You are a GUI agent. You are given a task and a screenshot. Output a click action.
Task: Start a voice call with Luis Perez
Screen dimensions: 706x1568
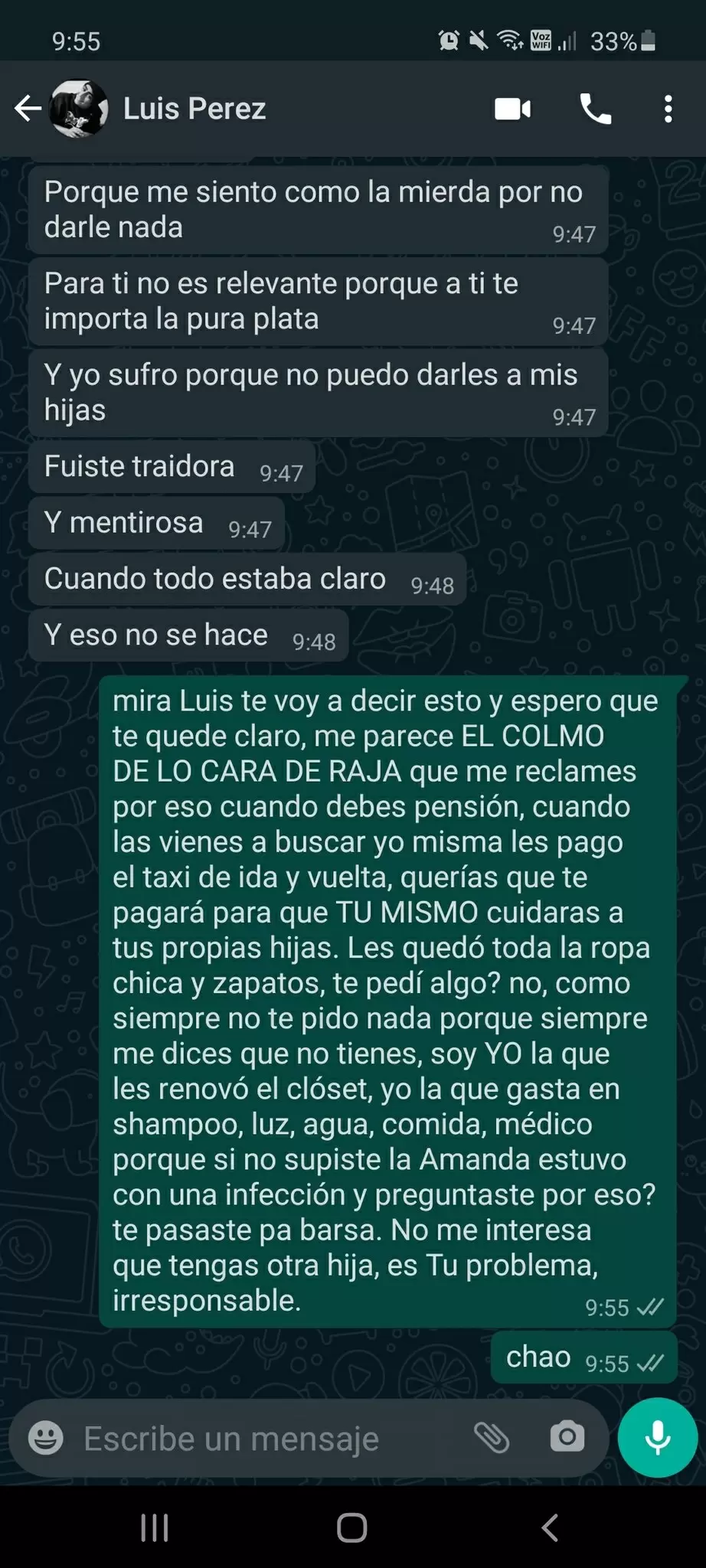pos(595,109)
